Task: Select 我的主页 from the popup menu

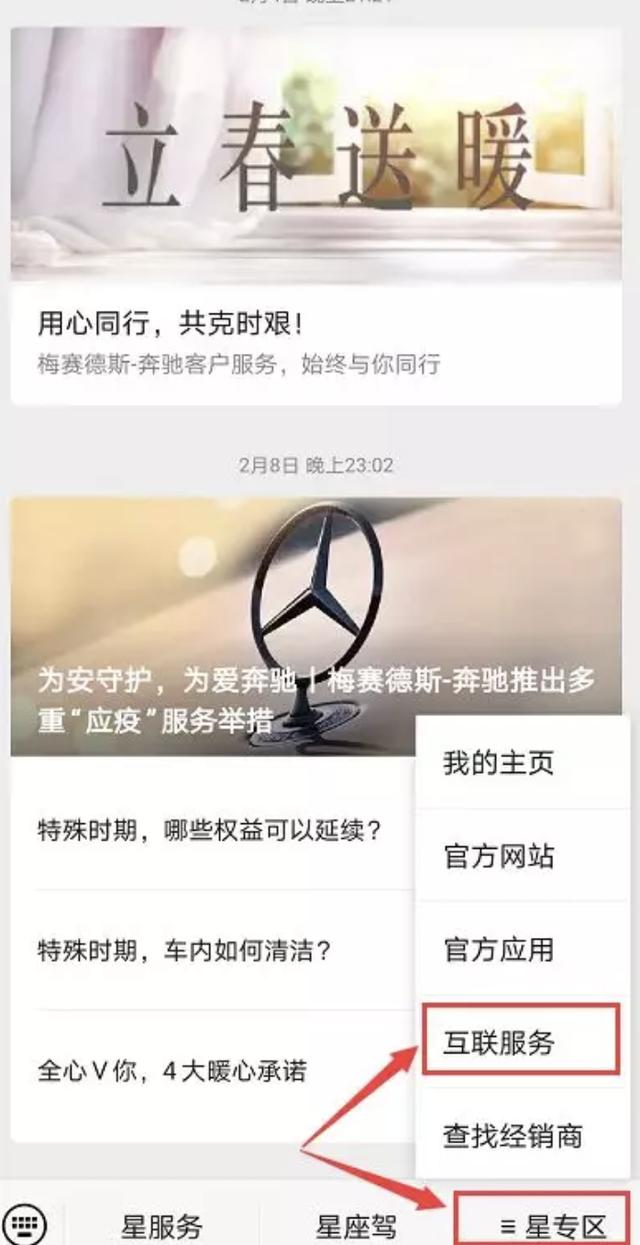Action: 498,764
